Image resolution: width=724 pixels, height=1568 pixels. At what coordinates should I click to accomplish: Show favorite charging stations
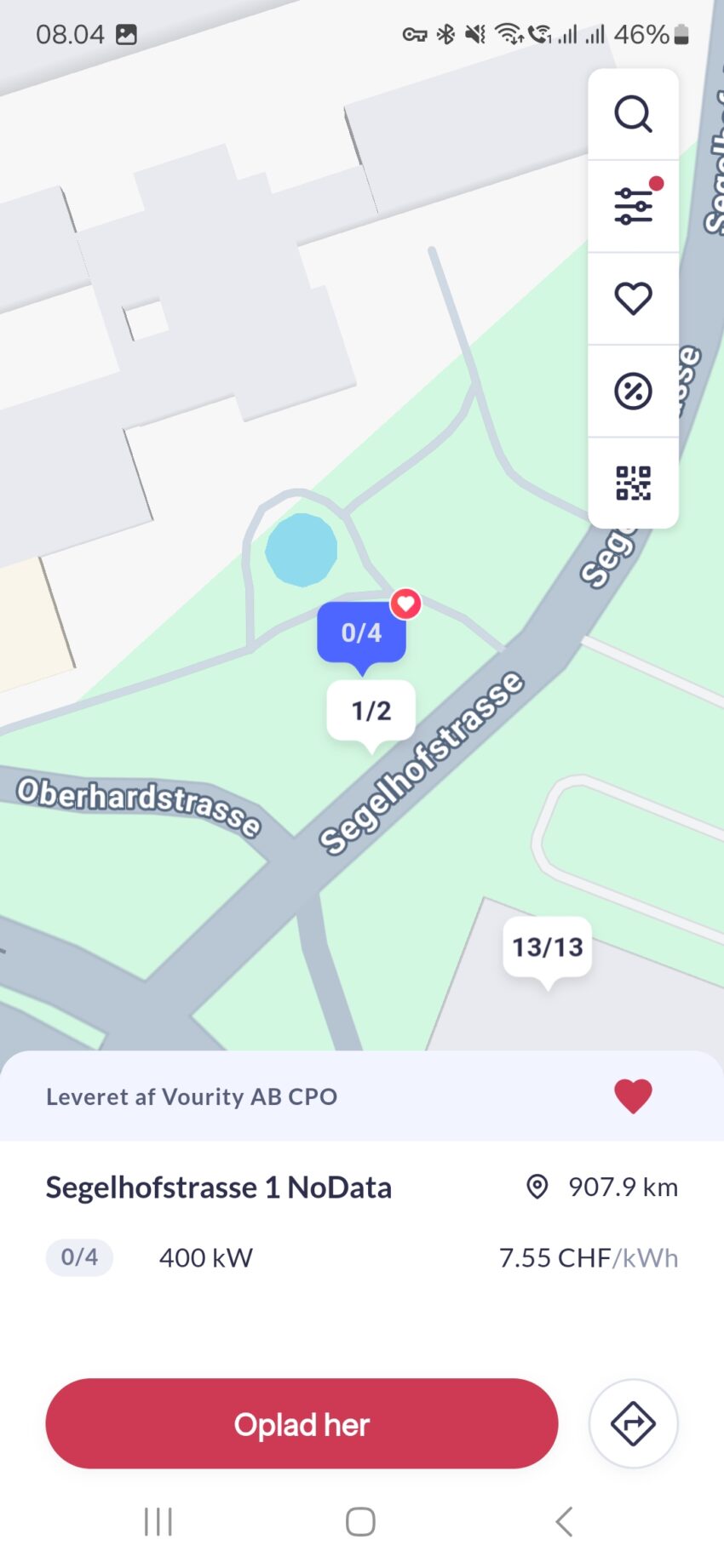click(x=633, y=299)
